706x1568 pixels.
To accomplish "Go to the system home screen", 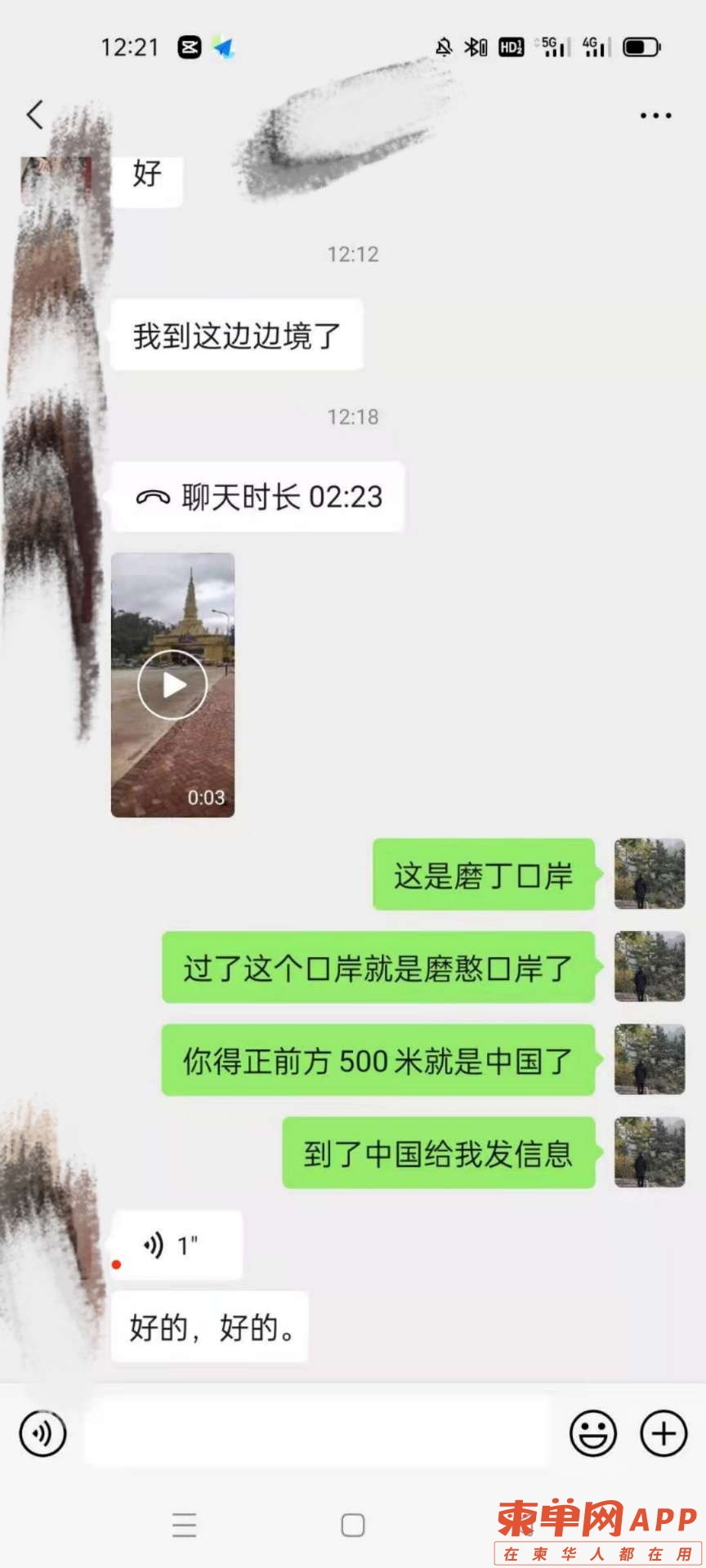I will pos(353,1525).
